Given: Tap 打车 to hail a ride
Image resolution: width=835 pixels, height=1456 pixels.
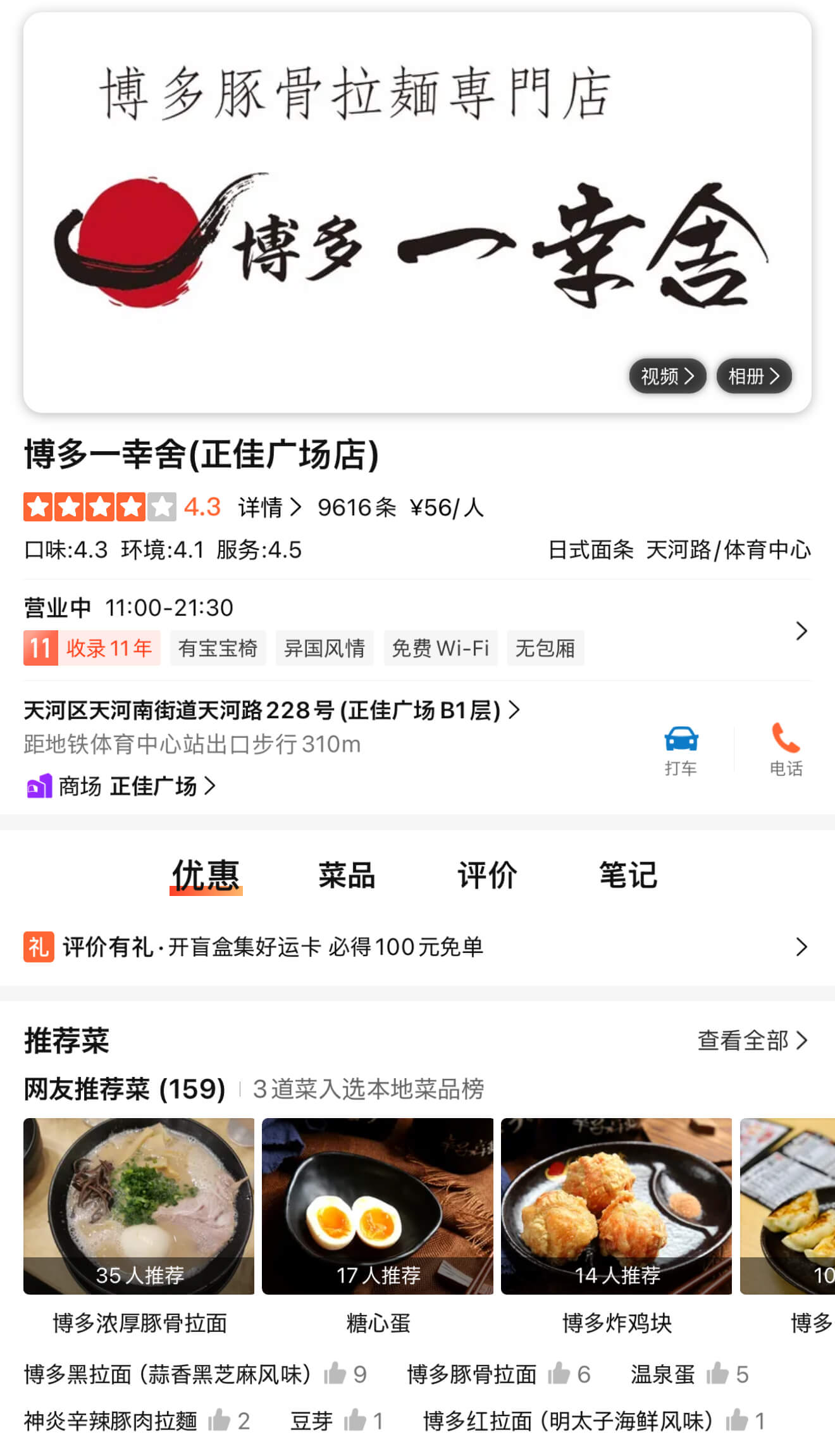Looking at the screenshot, I should (681, 751).
